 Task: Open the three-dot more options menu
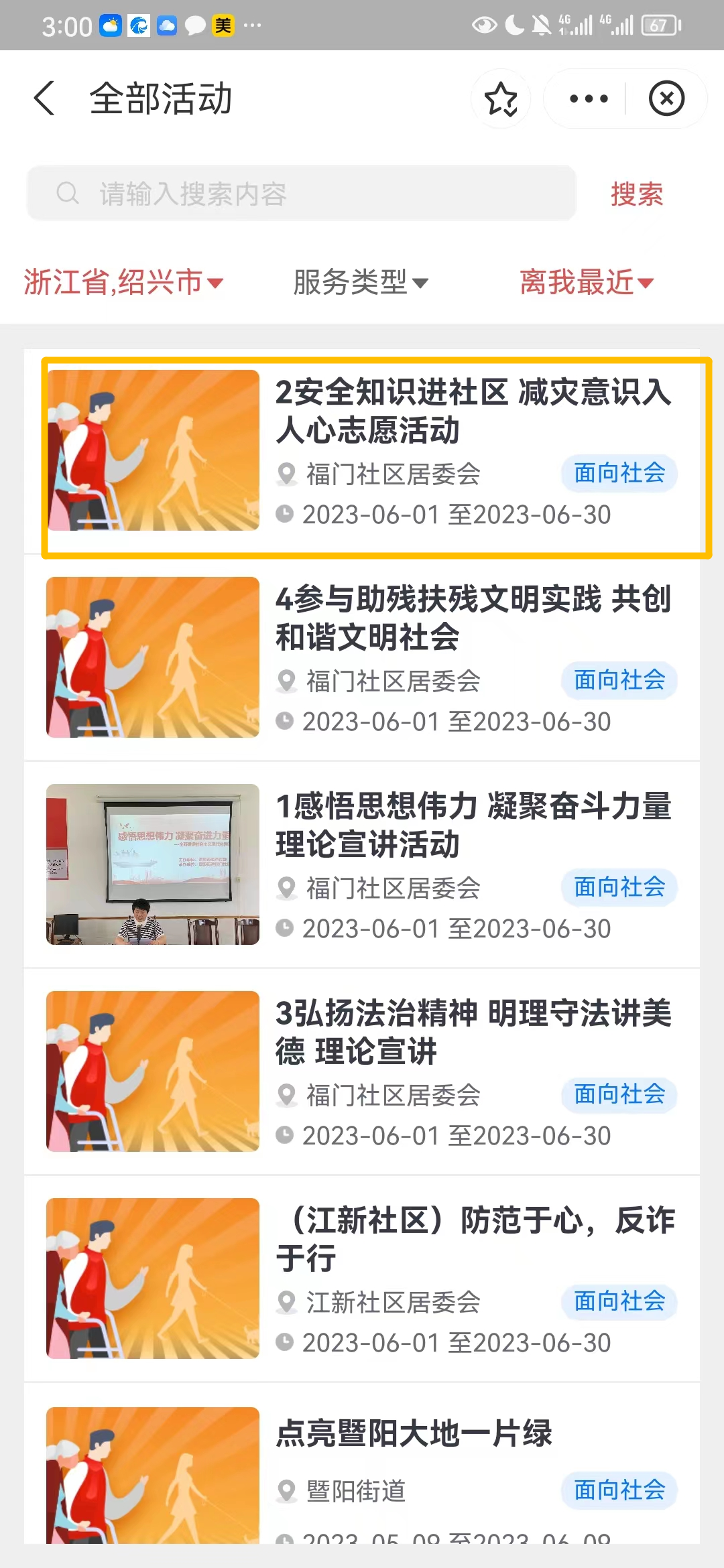588,99
